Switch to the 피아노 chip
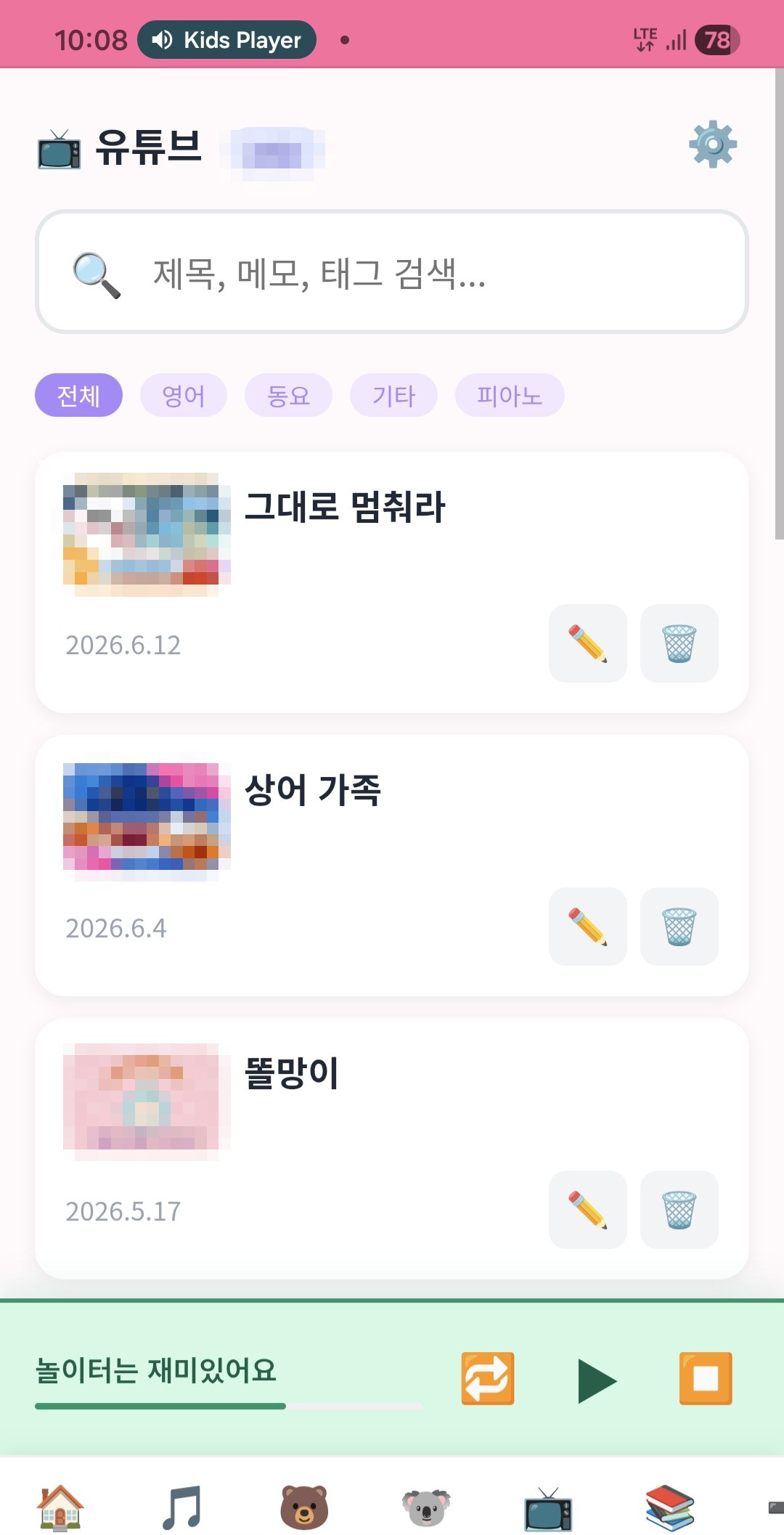The image size is (784, 1535). tap(510, 396)
